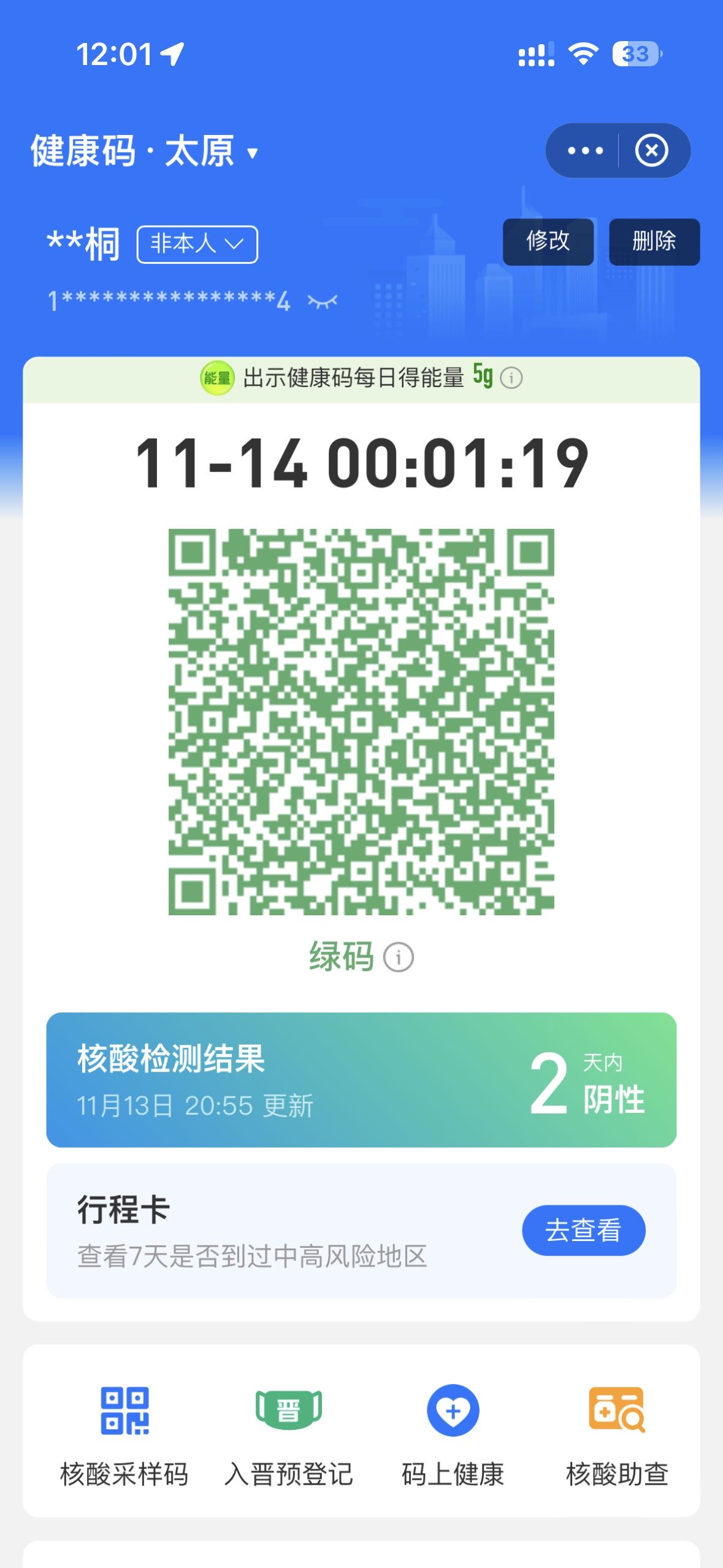Close the health code mini program

[651, 150]
